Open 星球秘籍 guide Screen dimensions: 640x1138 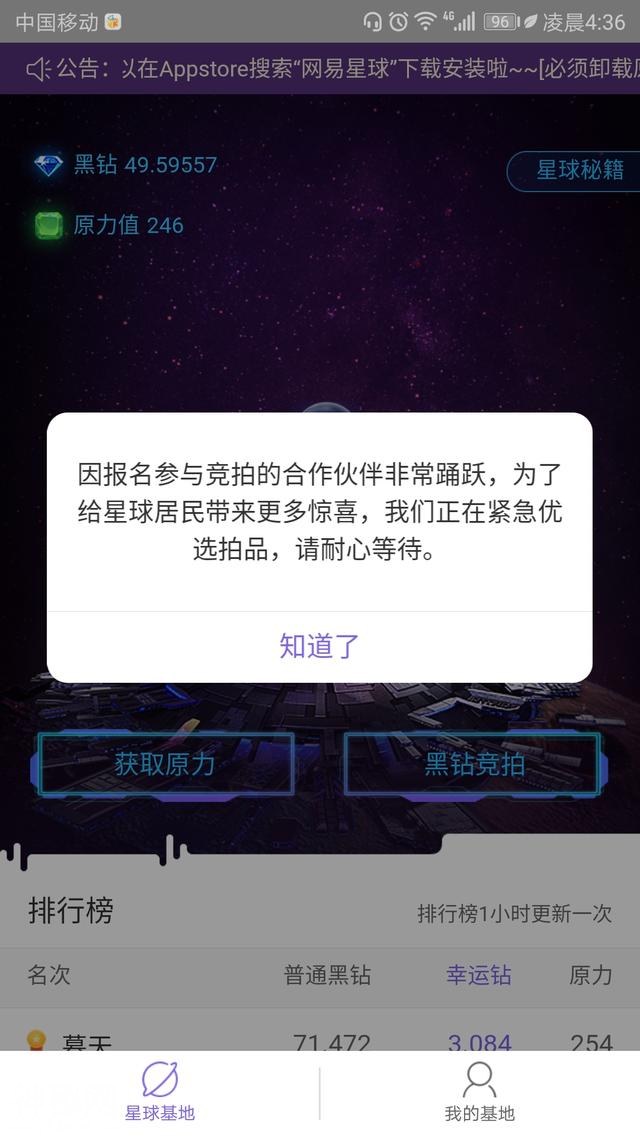coord(574,171)
